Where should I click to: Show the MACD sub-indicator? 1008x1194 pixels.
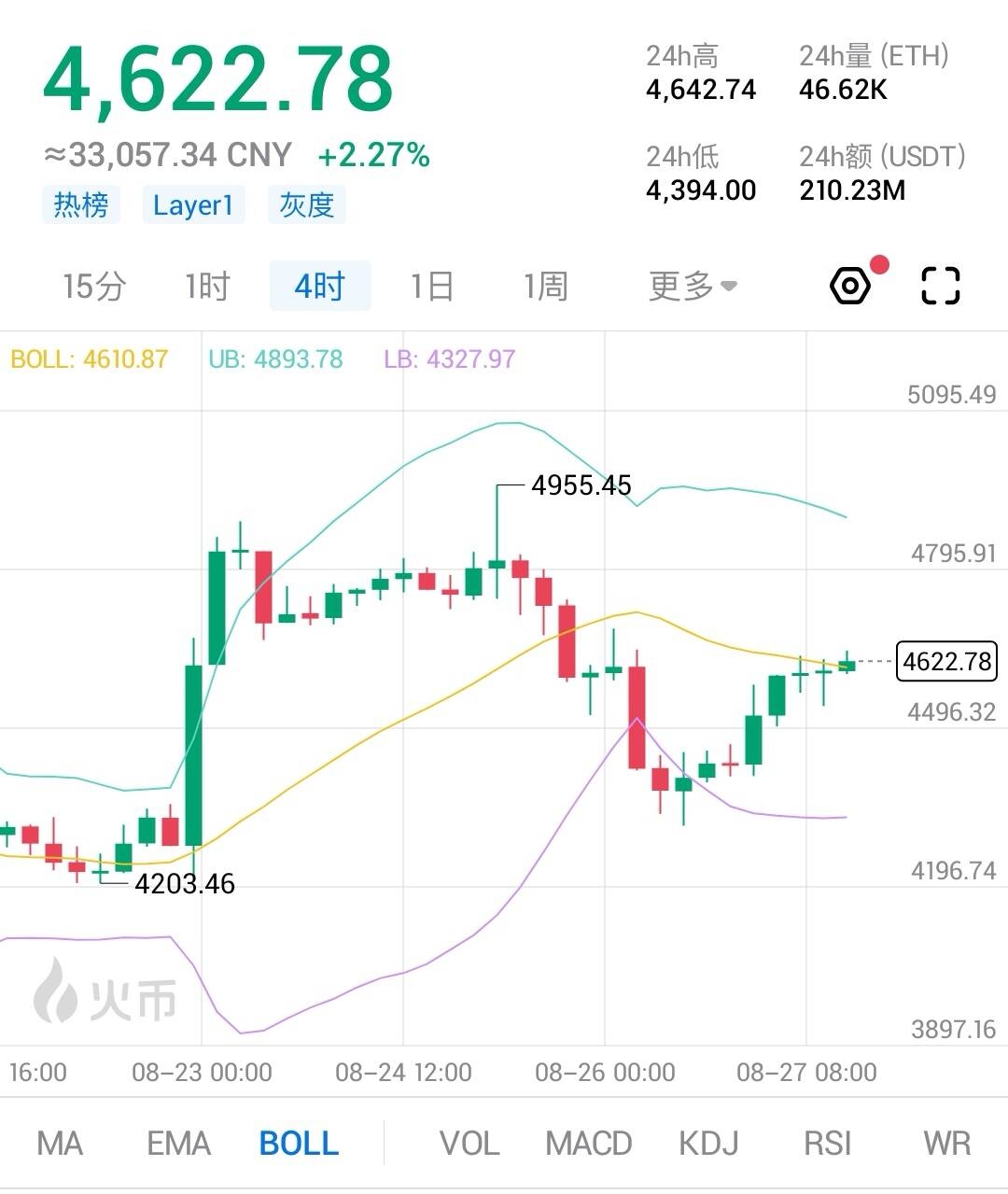point(589,1143)
